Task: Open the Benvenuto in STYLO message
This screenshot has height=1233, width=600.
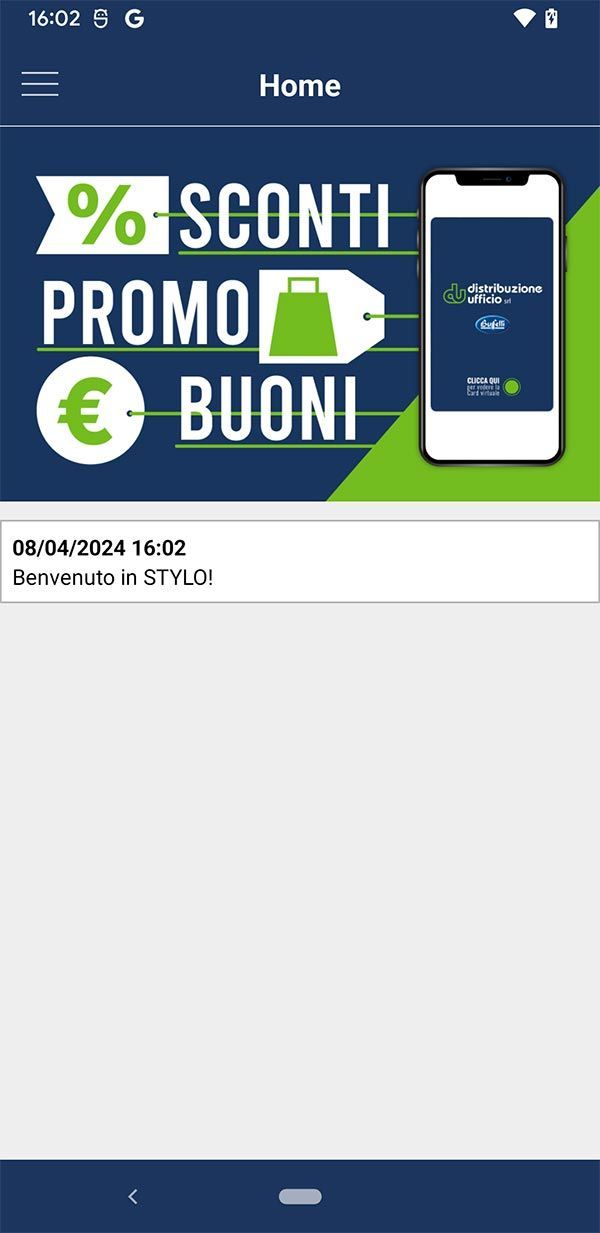Action: coord(300,562)
